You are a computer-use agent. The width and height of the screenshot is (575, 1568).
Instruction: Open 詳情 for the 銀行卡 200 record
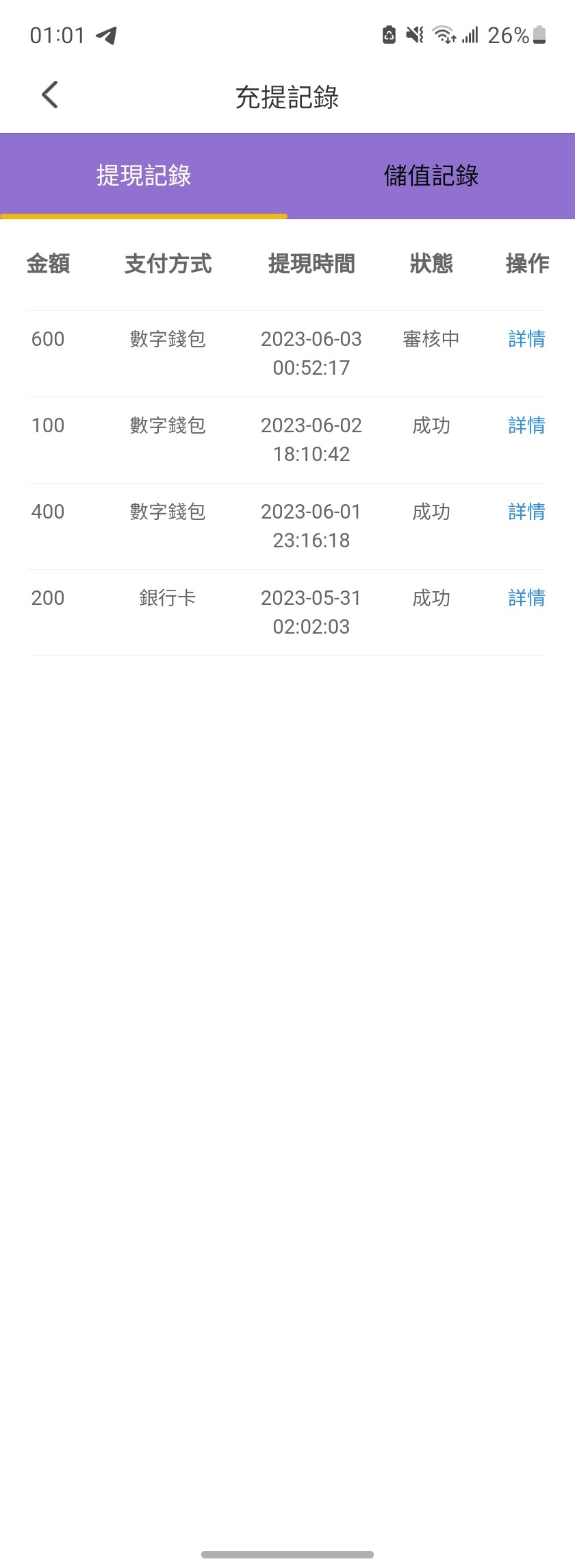pos(525,598)
